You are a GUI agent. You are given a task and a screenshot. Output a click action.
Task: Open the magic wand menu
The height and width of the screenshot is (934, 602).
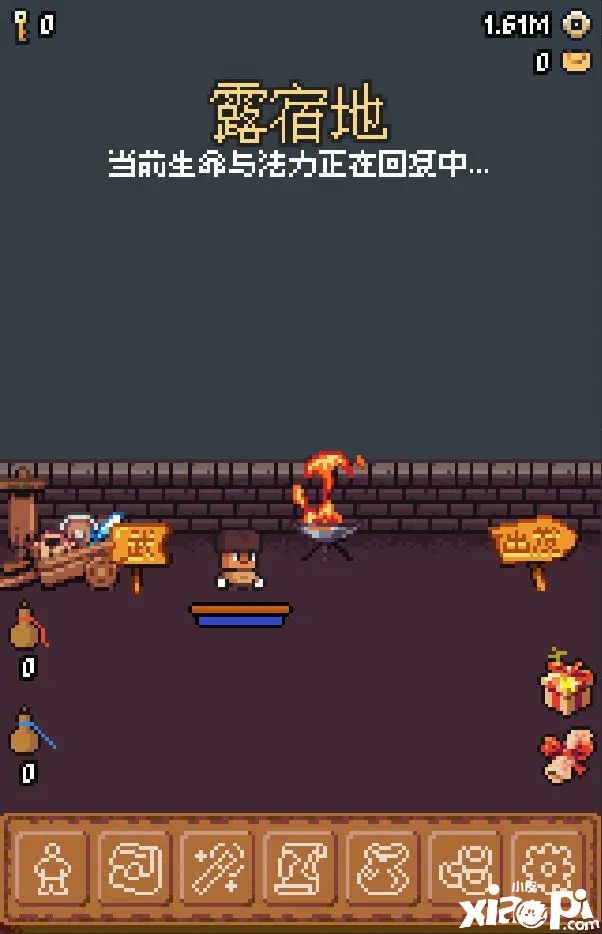tap(217, 865)
